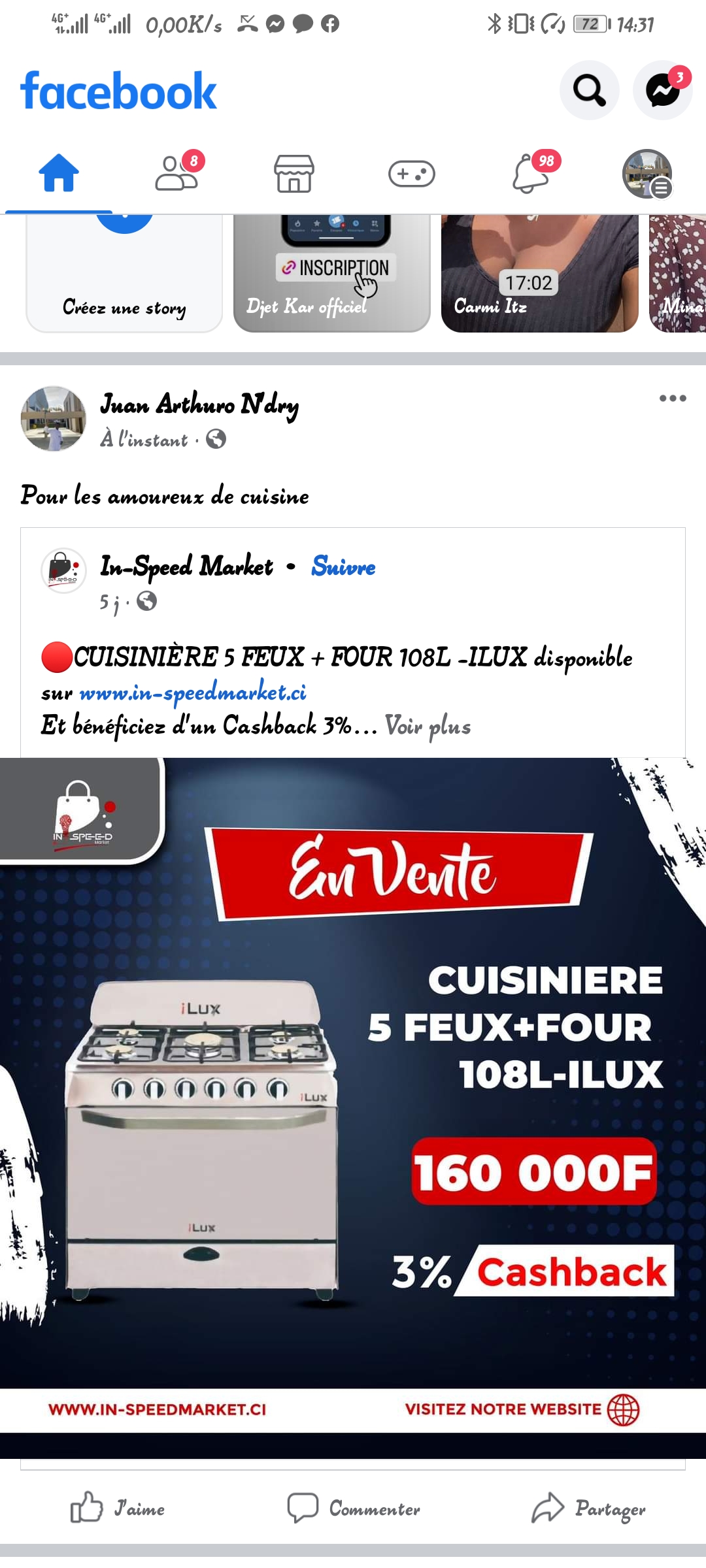Screen dimensions: 706x1568
Task: Open Messenger chats
Action: (x=662, y=90)
